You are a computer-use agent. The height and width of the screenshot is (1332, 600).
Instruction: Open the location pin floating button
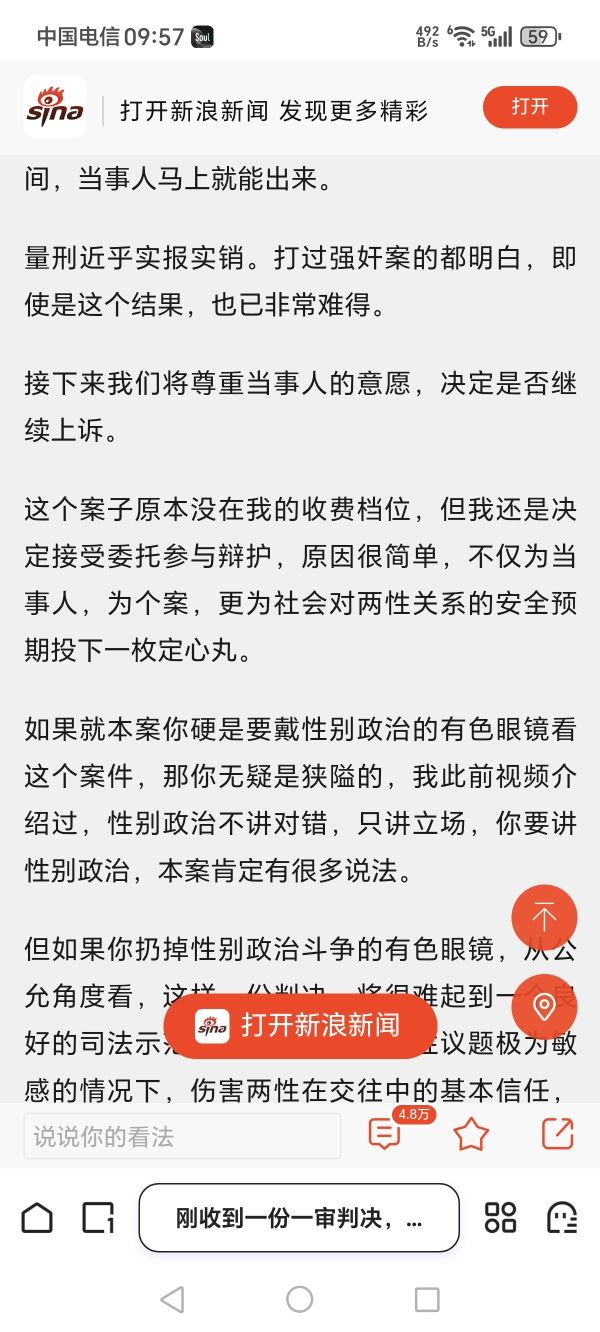(544, 1006)
